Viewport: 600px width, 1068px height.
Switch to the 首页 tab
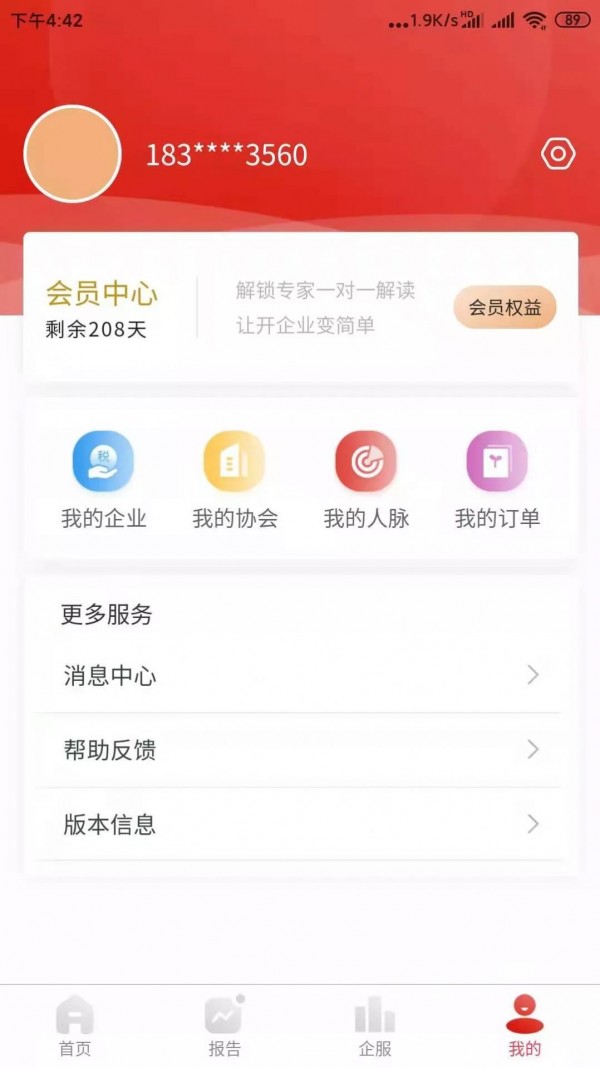point(75,1026)
